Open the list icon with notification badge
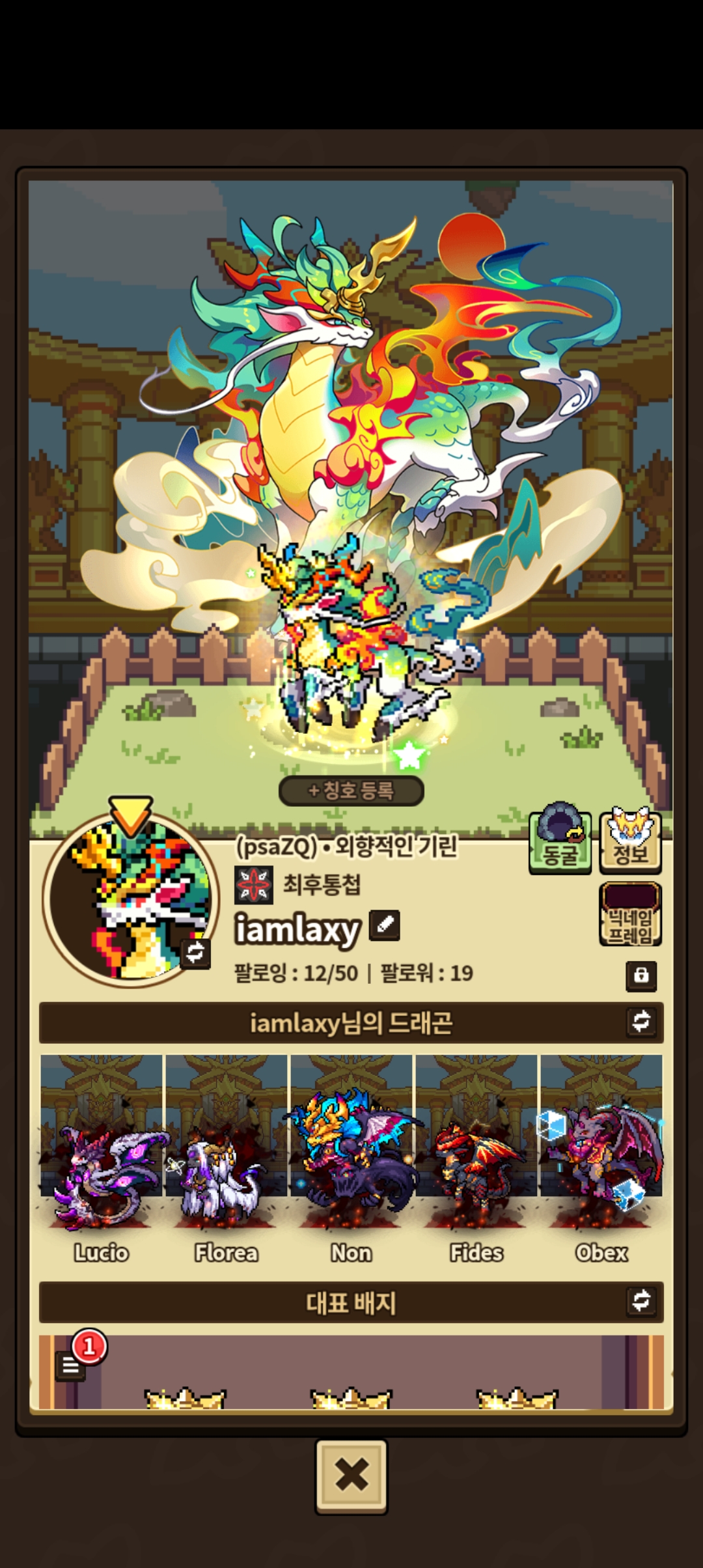Viewport: 703px width, 1568px height. coord(70,1365)
